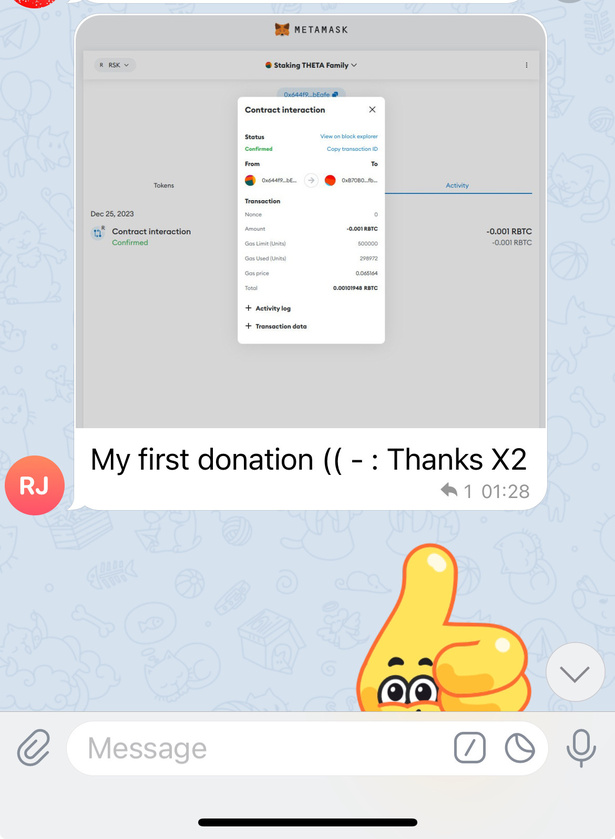This screenshot has width=615, height=839.
Task: Tap the attach file paperclip icon
Action: click(x=33, y=748)
